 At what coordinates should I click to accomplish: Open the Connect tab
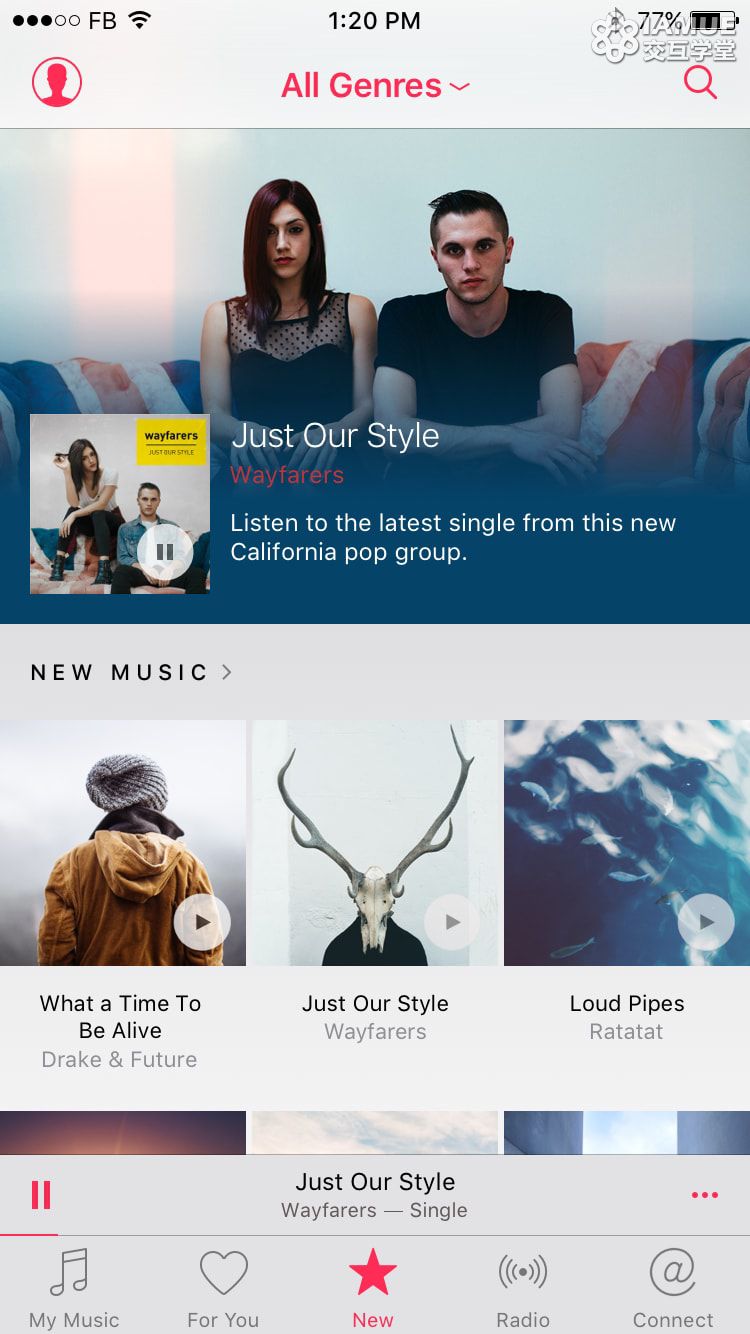coord(673,1288)
